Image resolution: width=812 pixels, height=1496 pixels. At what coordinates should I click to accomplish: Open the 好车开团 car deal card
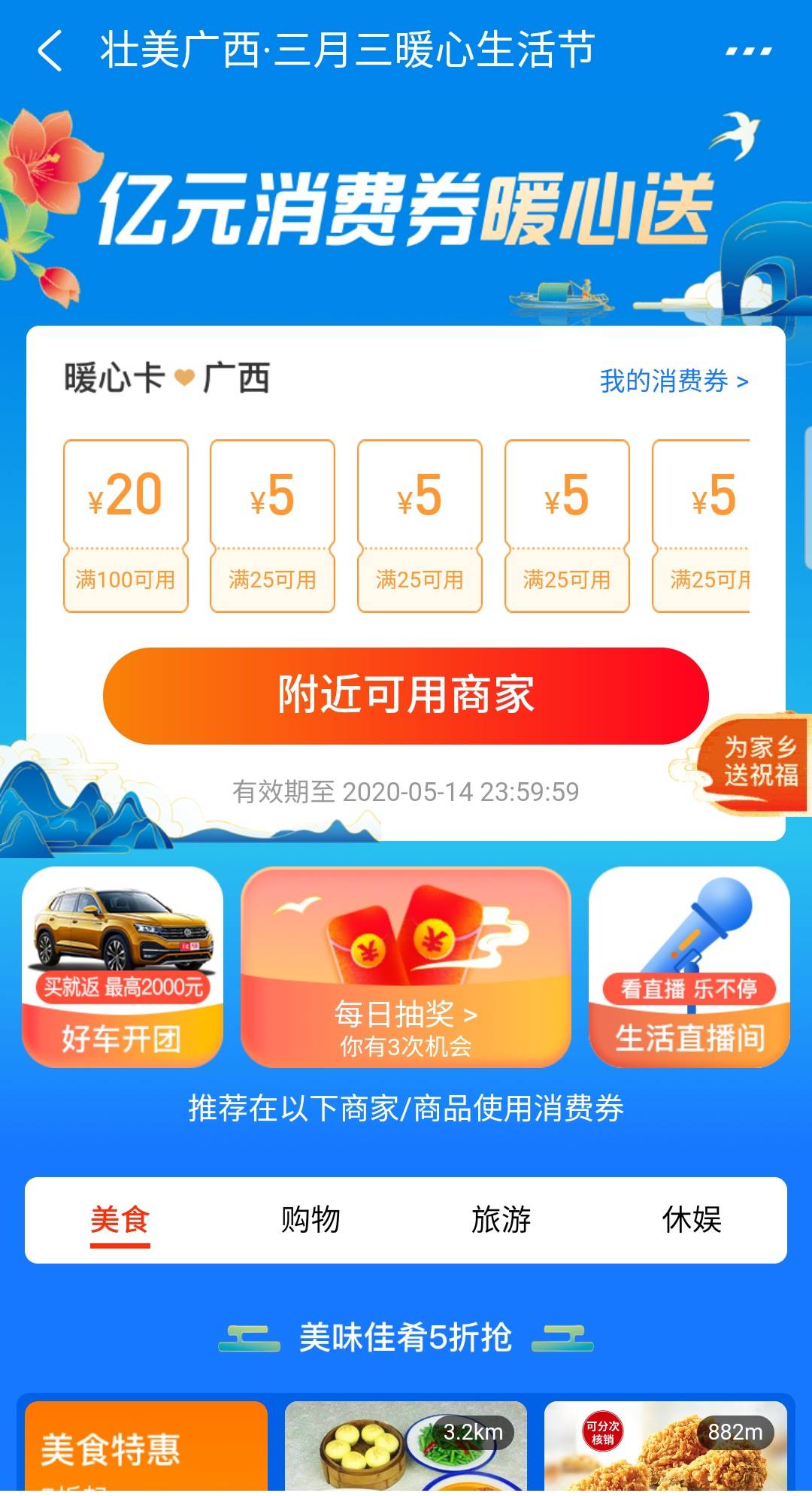click(x=123, y=966)
